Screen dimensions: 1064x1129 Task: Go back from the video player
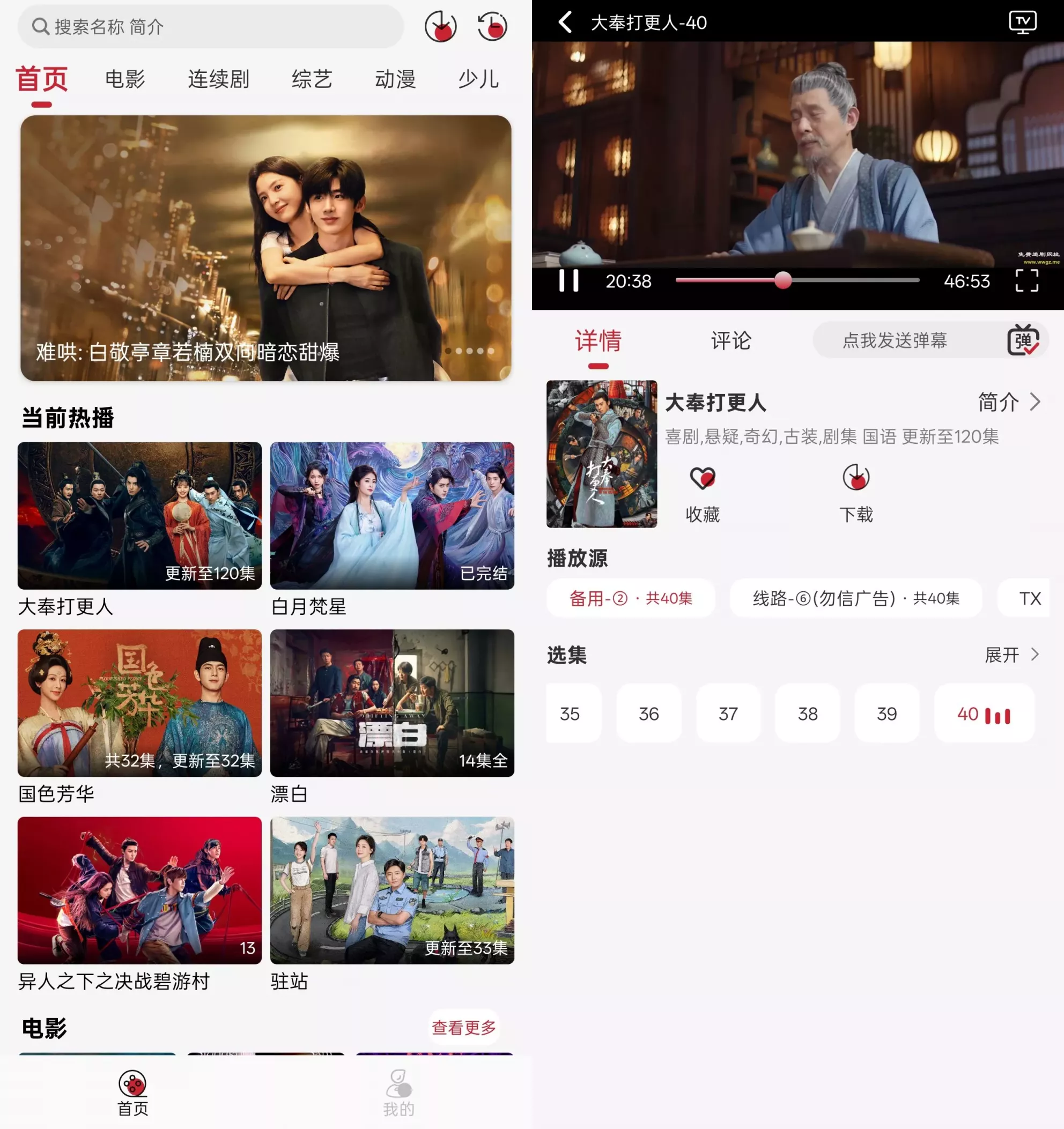pos(565,23)
